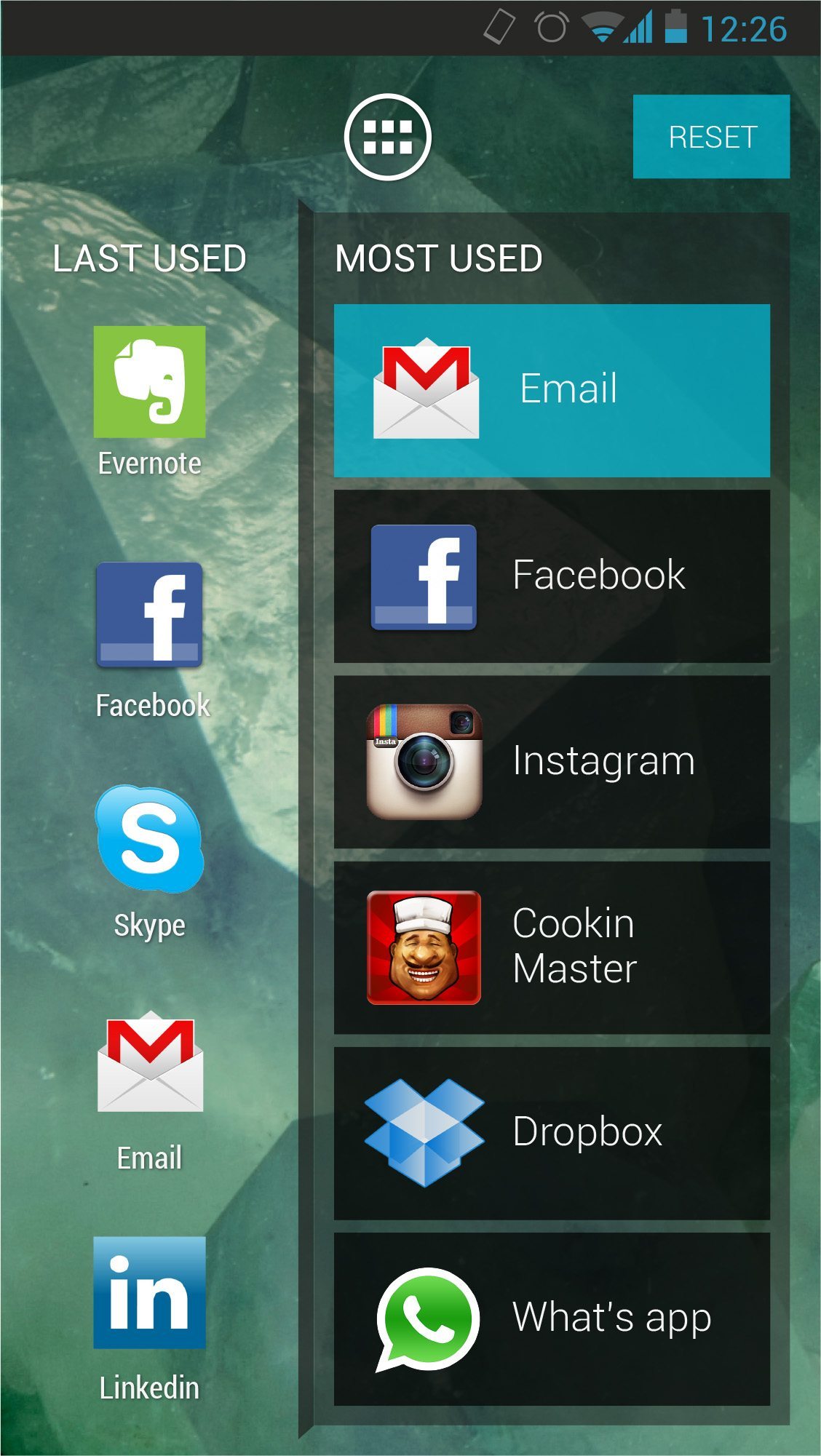Tap the RESET button

pos(711,137)
